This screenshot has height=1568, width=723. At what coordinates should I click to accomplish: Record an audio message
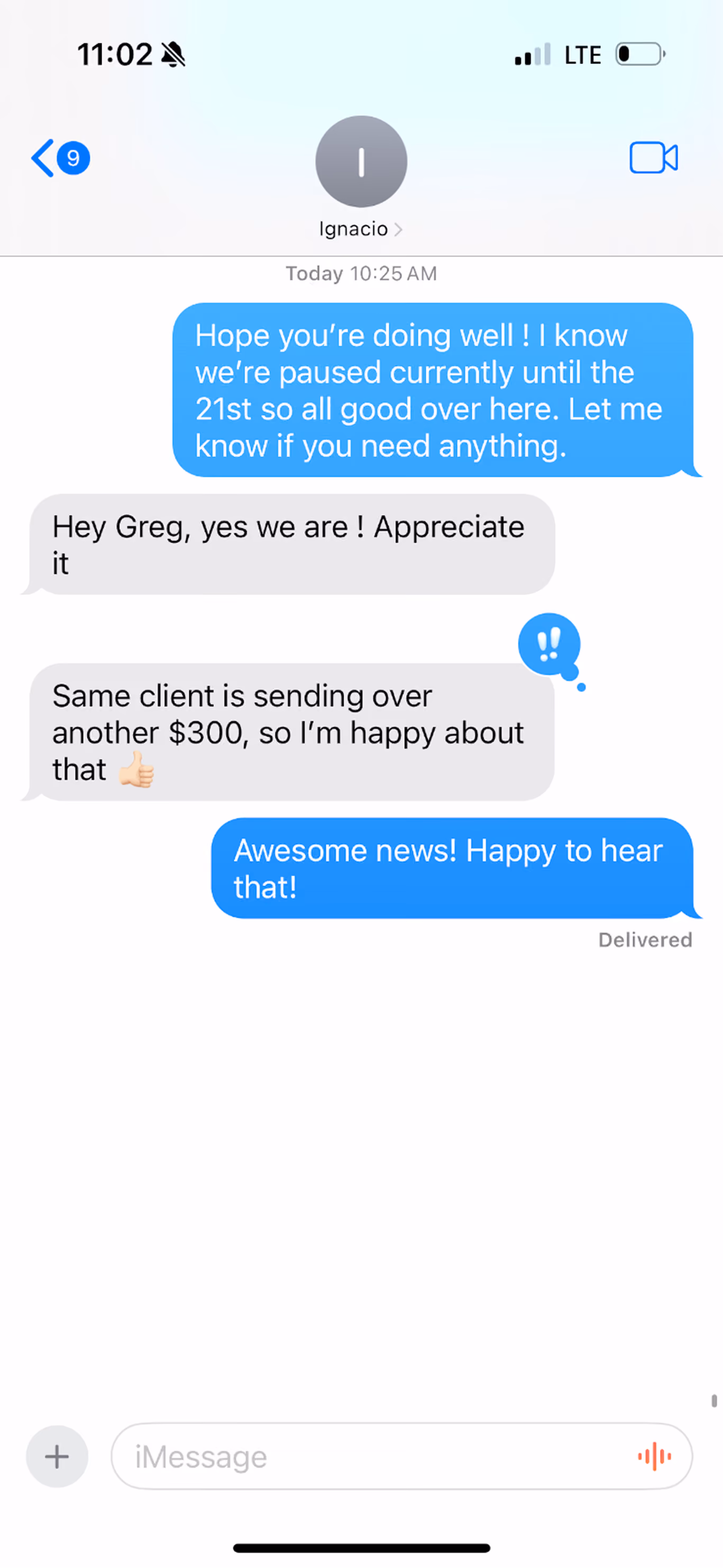654,1456
